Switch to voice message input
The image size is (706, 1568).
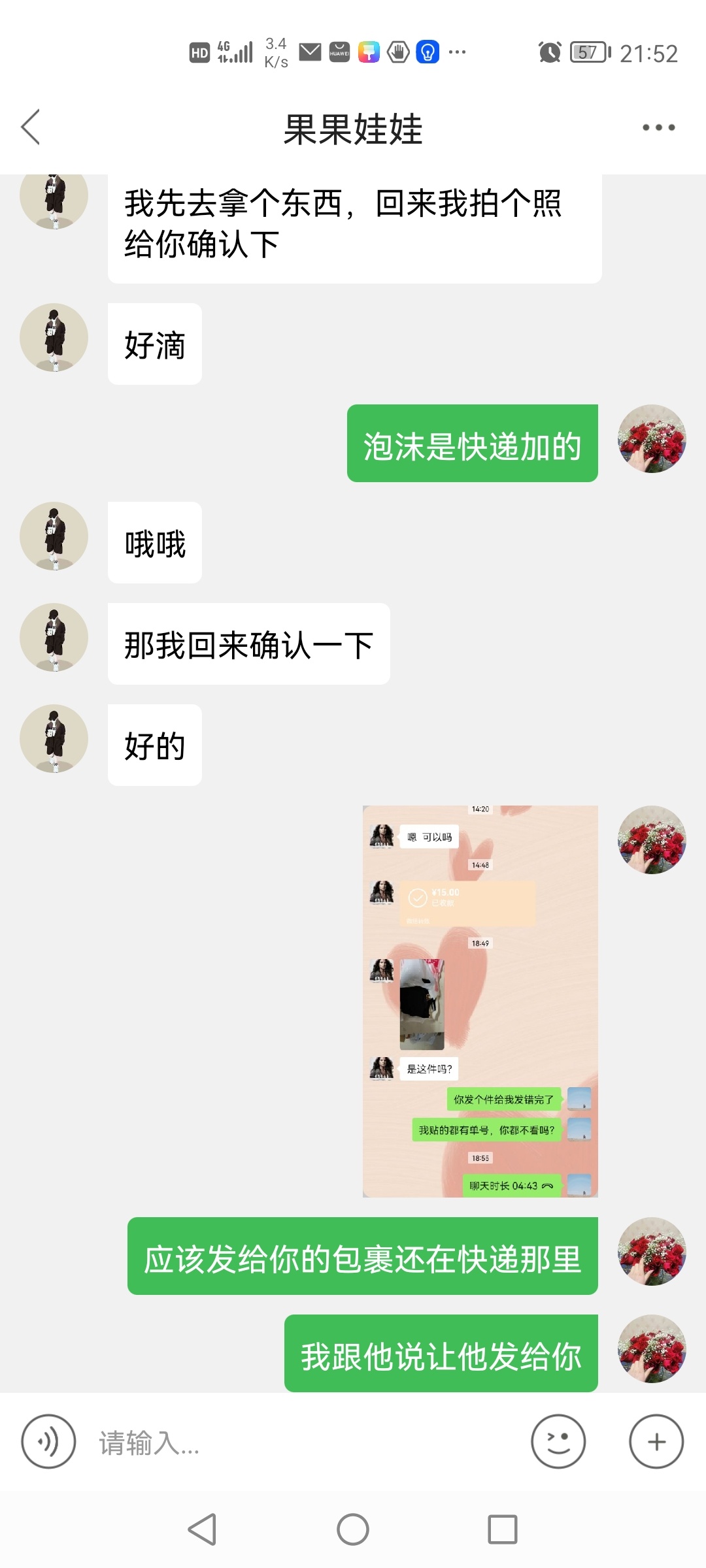click(48, 1441)
